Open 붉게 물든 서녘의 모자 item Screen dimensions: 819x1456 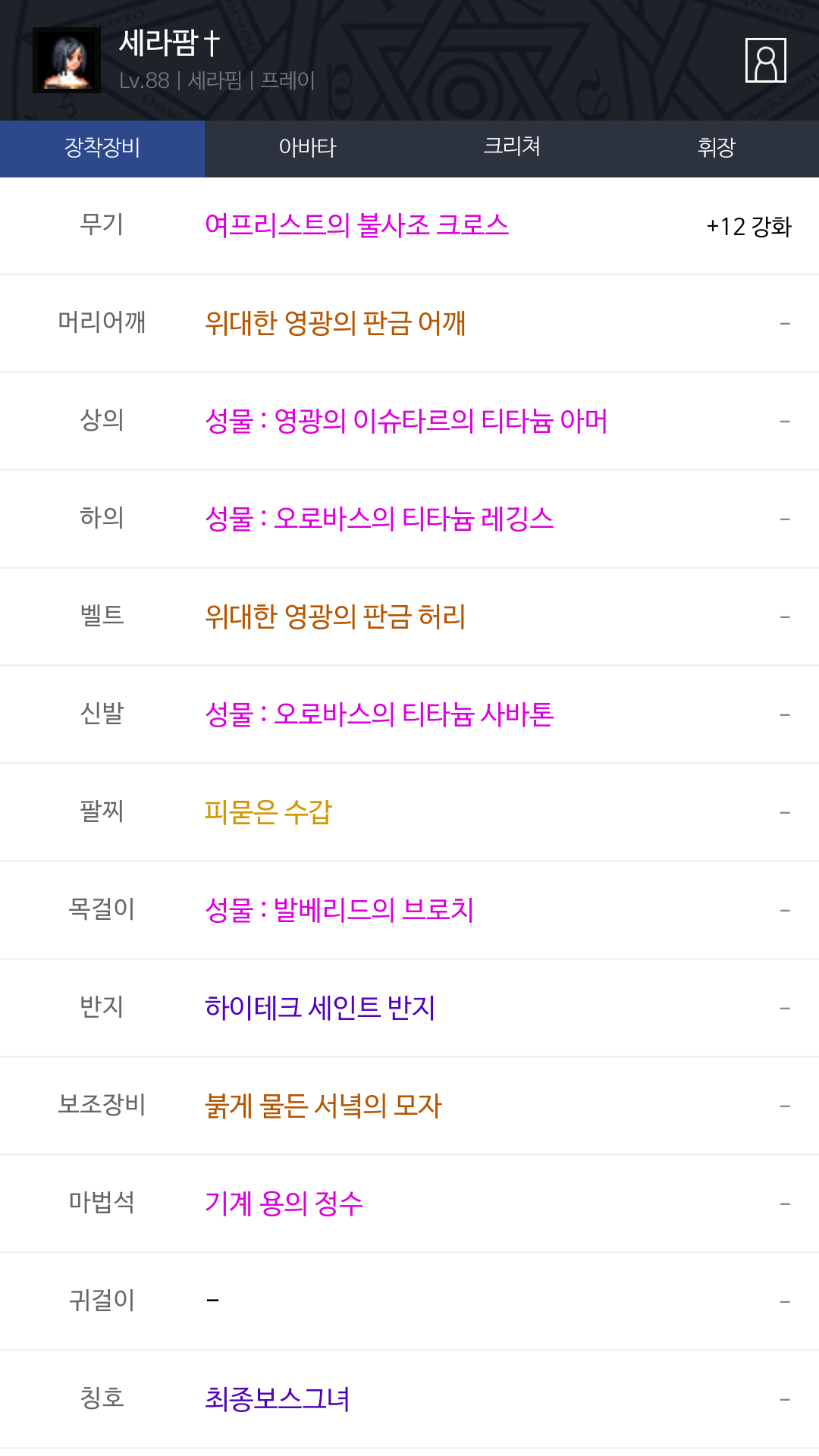point(323,1106)
